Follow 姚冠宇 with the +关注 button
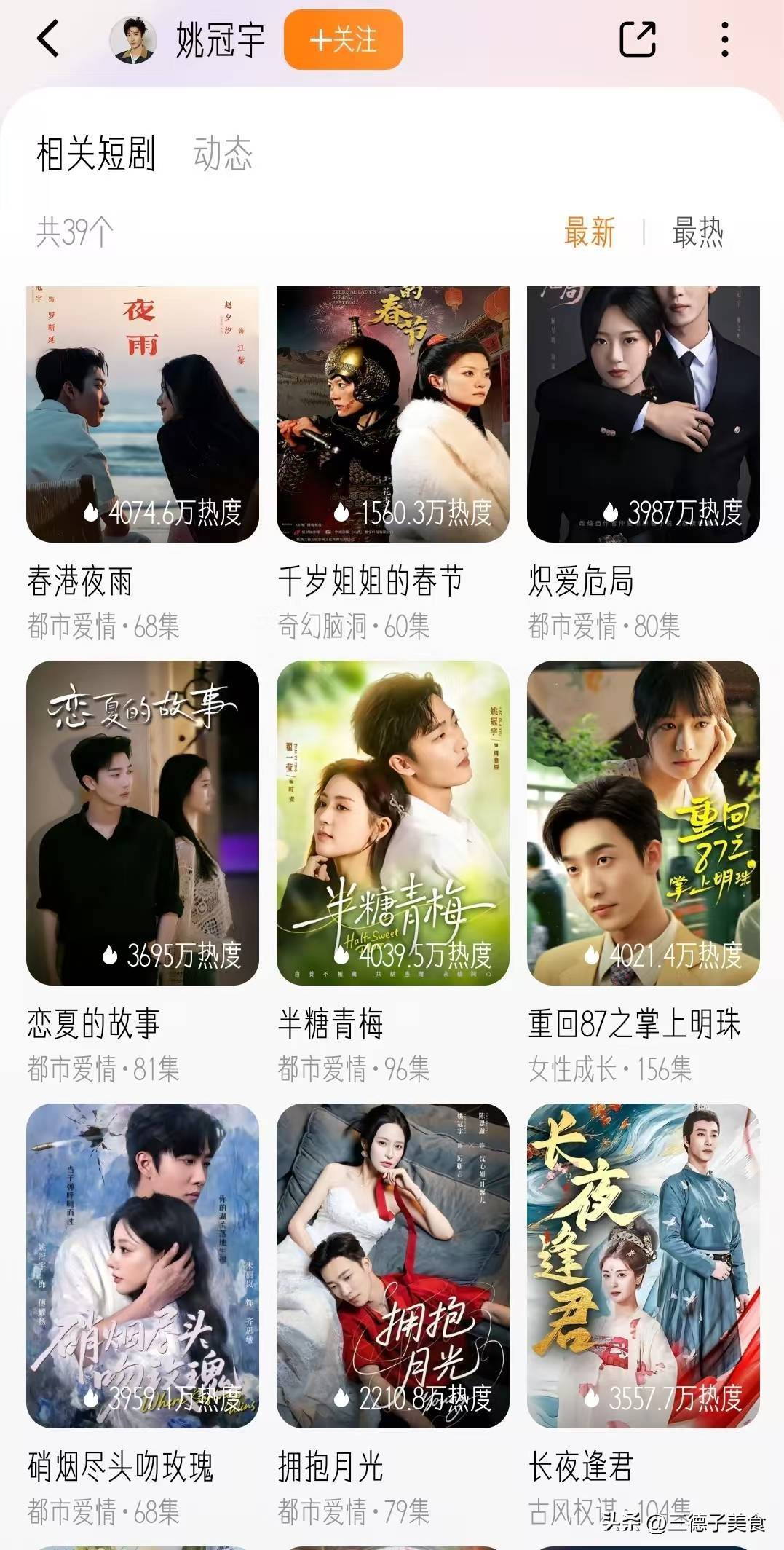The image size is (784, 1550). tap(343, 40)
